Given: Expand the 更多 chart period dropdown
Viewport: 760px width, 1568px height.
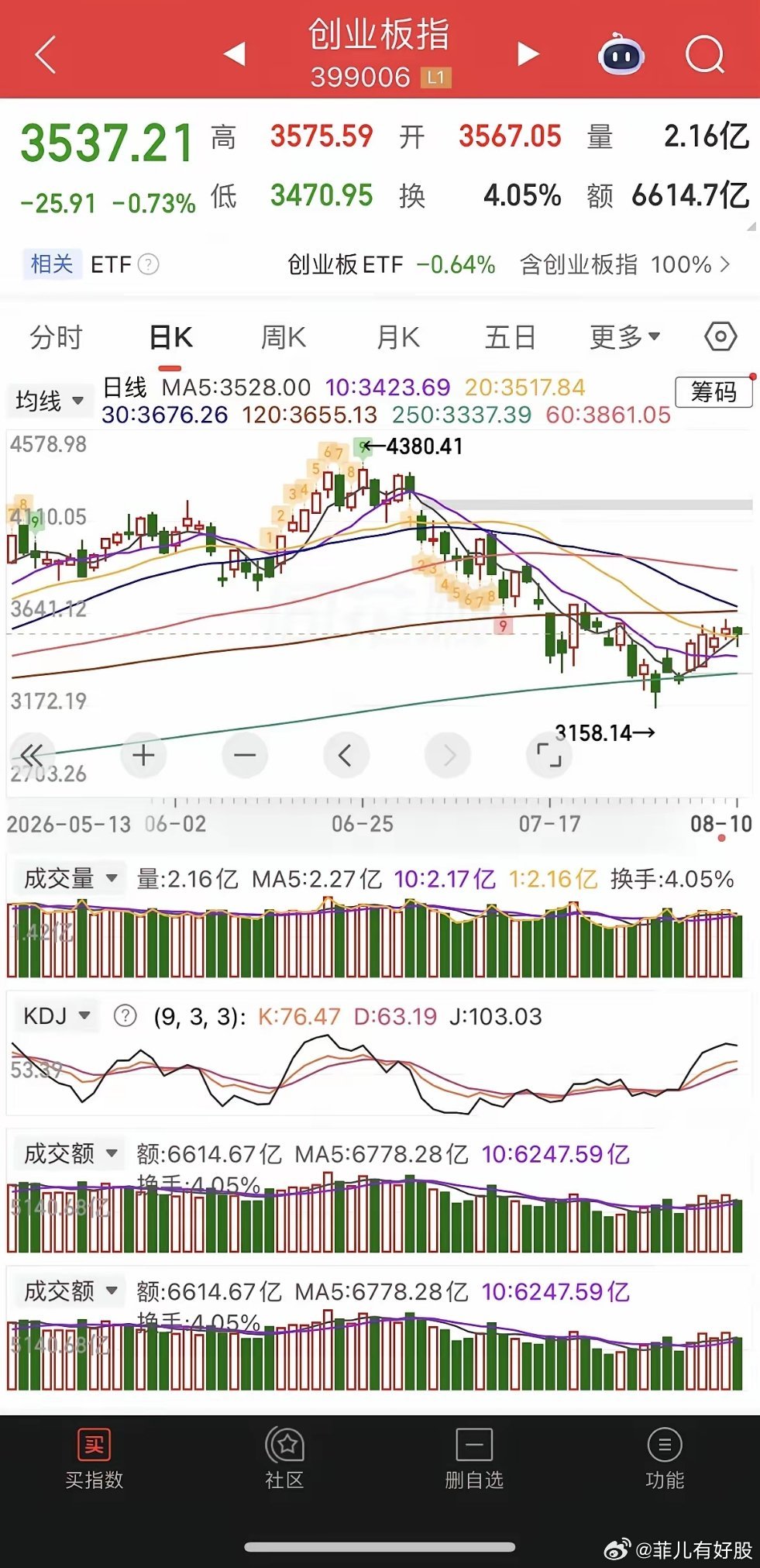Looking at the screenshot, I should click(624, 337).
